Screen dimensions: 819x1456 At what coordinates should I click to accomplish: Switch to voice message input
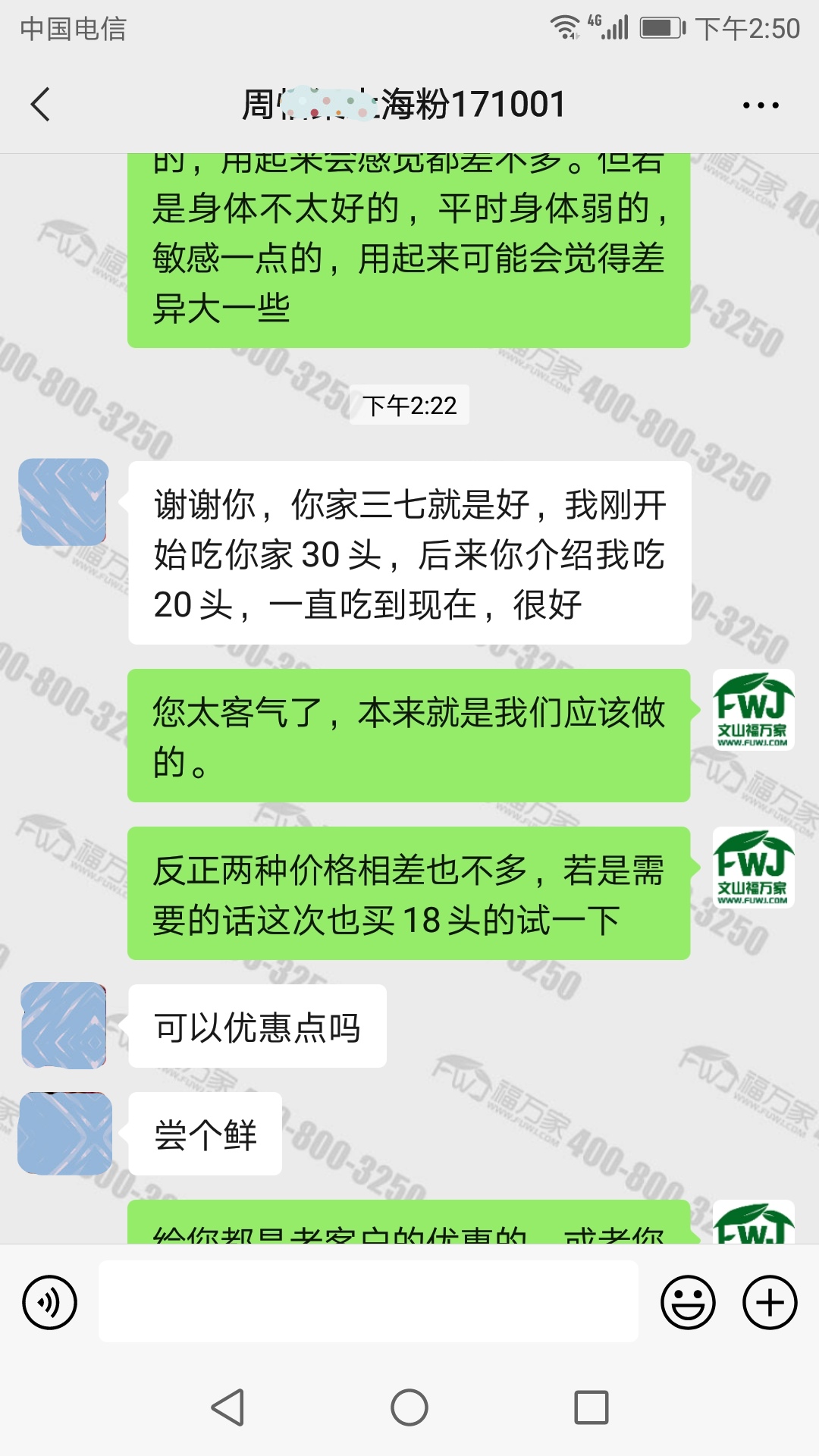point(50,1303)
